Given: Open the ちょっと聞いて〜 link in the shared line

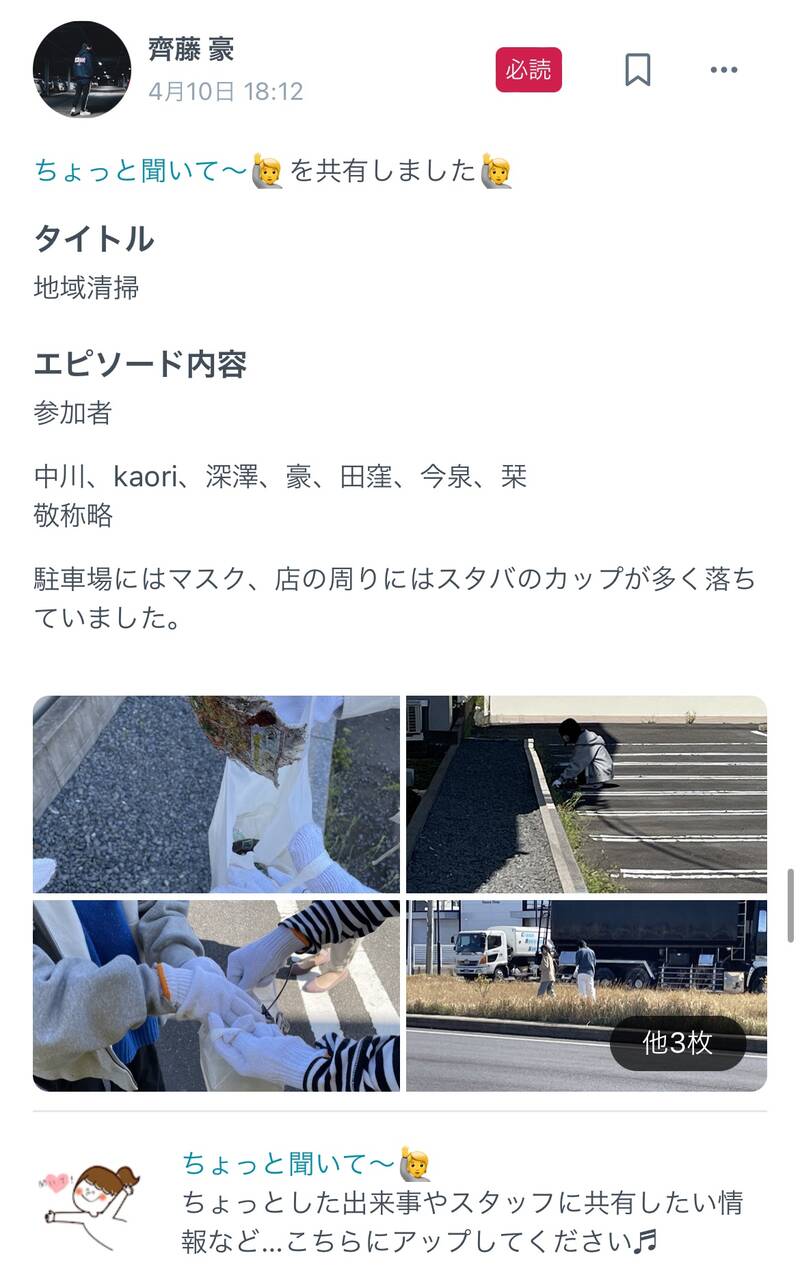Looking at the screenshot, I should (x=140, y=171).
